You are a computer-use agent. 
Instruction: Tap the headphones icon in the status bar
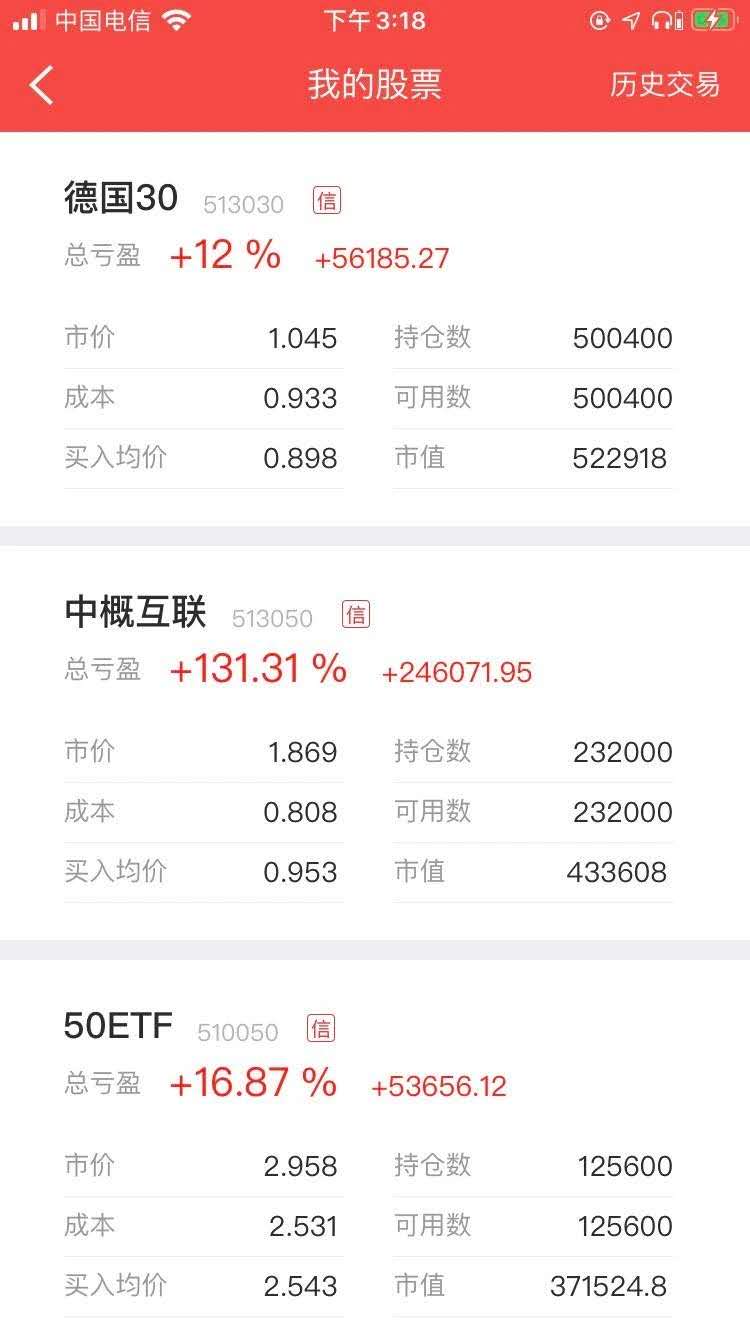coord(661,19)
